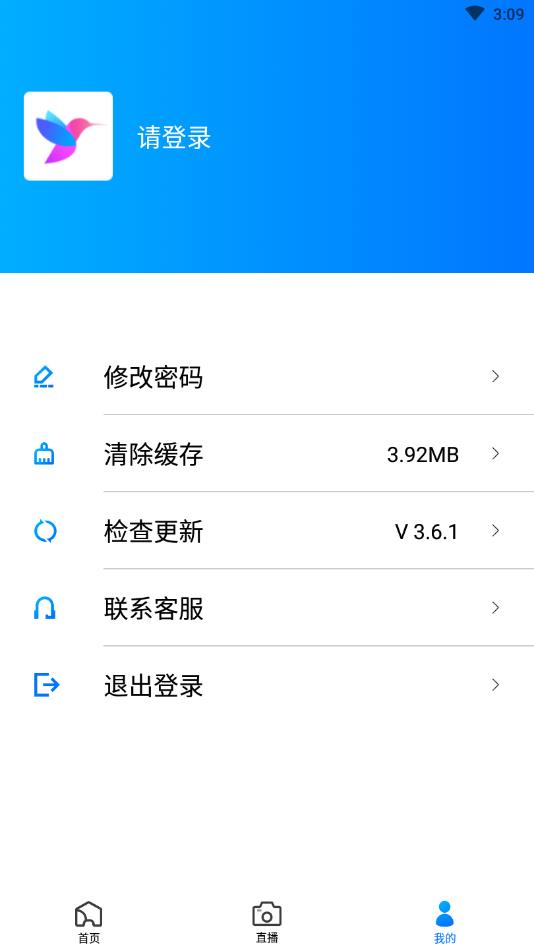Tap the hummingbird profile avatar
Viewport: 534px width, 949px height.
pos(68,136)
